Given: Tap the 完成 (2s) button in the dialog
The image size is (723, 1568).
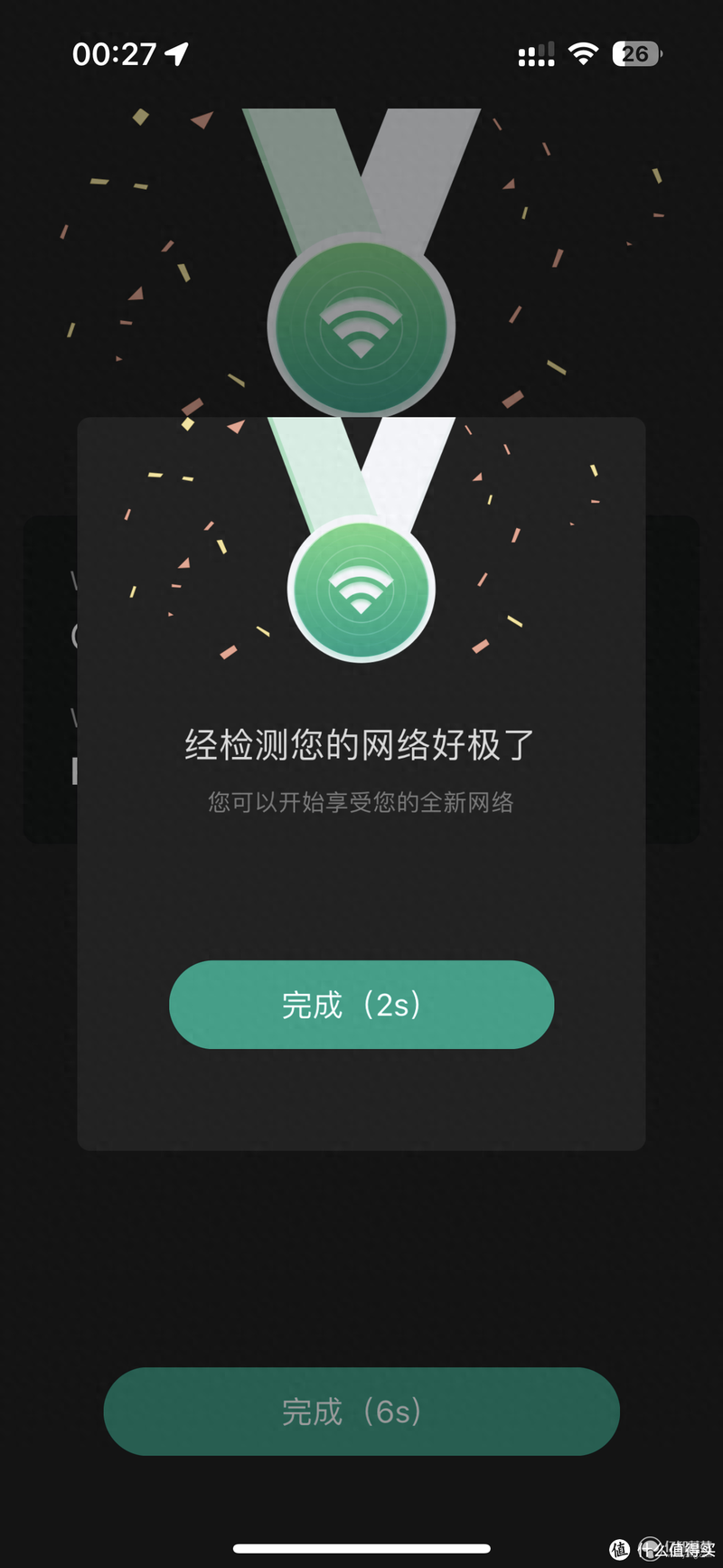Looking at the screenshot, I should 361,1005.
